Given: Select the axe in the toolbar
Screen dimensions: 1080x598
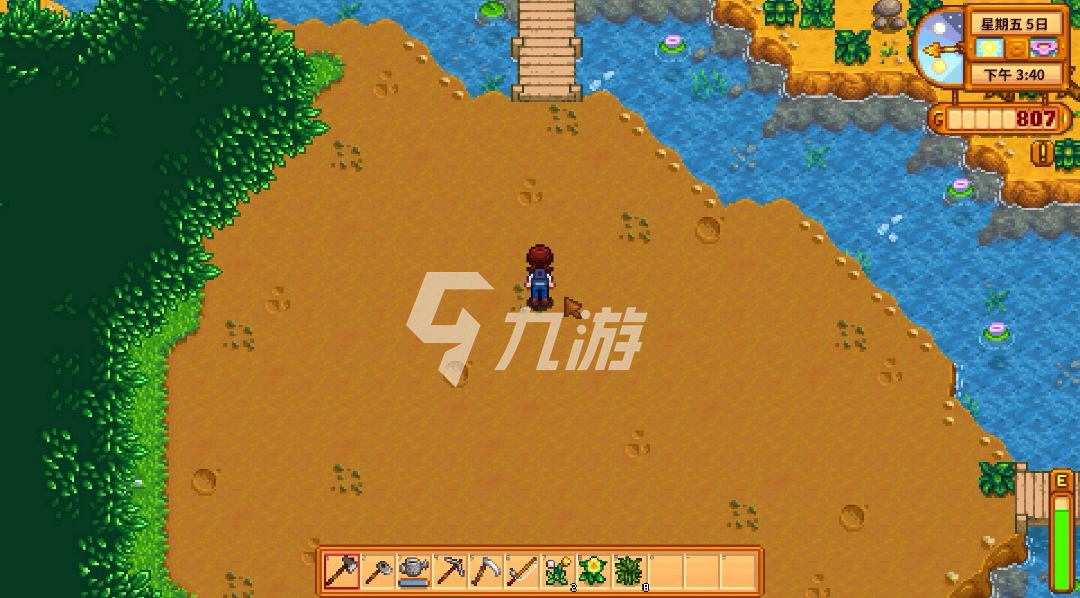Looking at the screenshot, I should pyautogui.click(x=341, y=571).
